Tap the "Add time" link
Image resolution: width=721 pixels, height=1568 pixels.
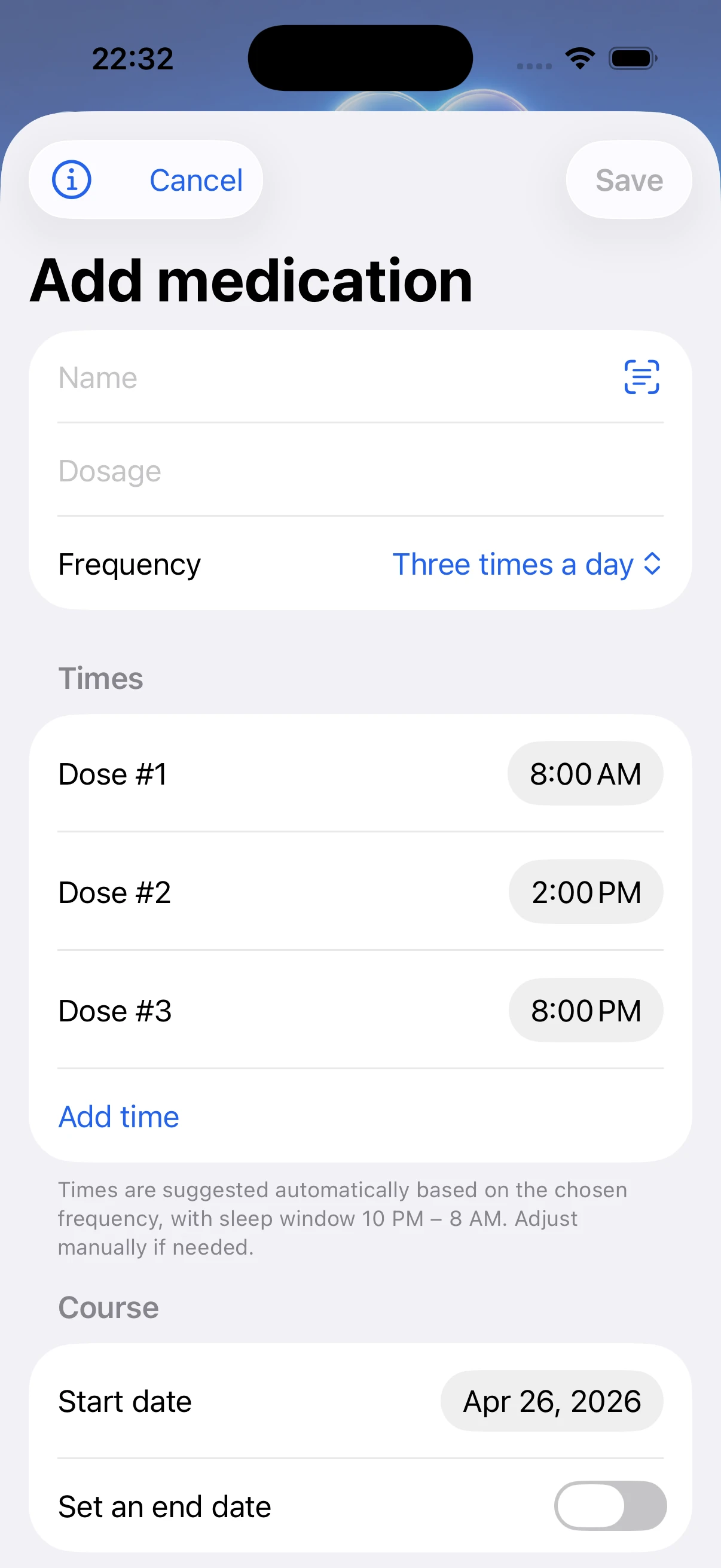coord(118,1116)
